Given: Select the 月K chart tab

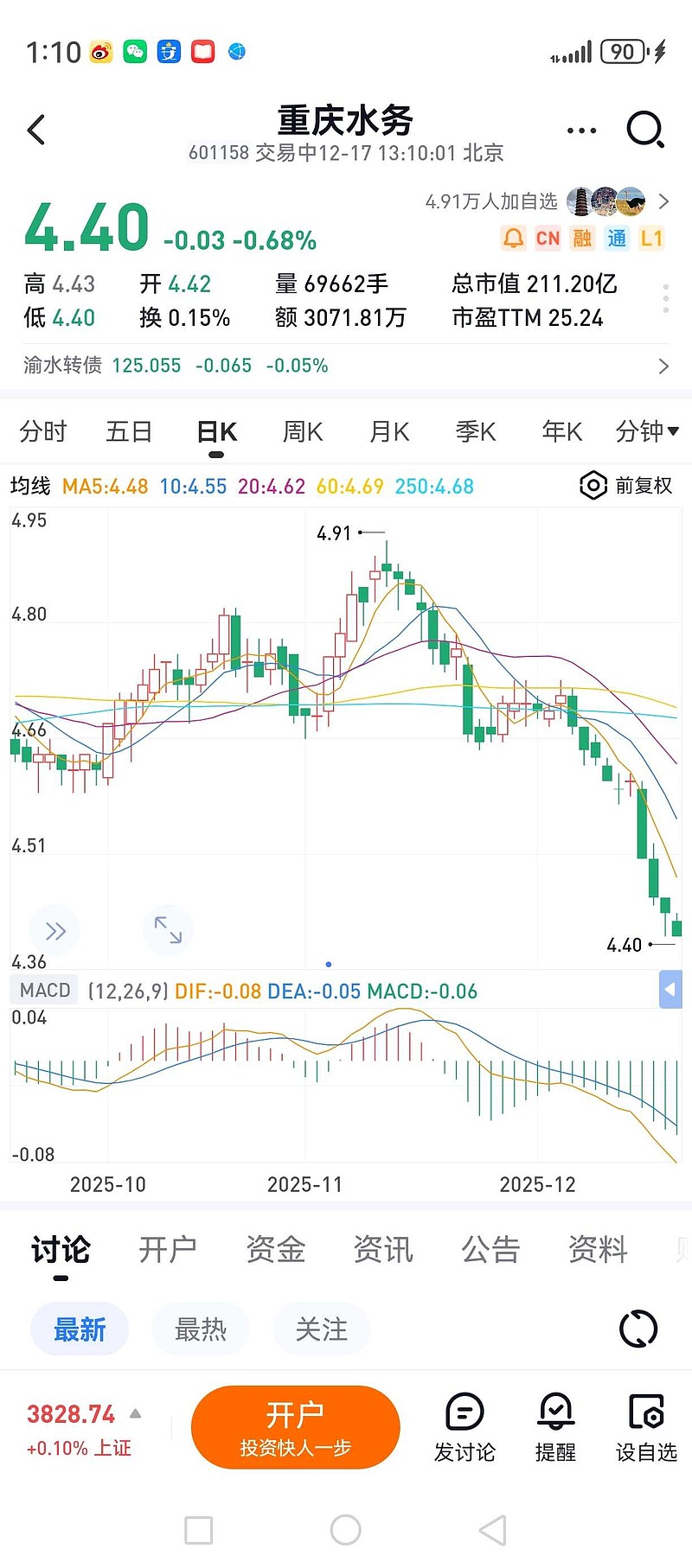Looking at the screenshot, I should click(389, 431).
